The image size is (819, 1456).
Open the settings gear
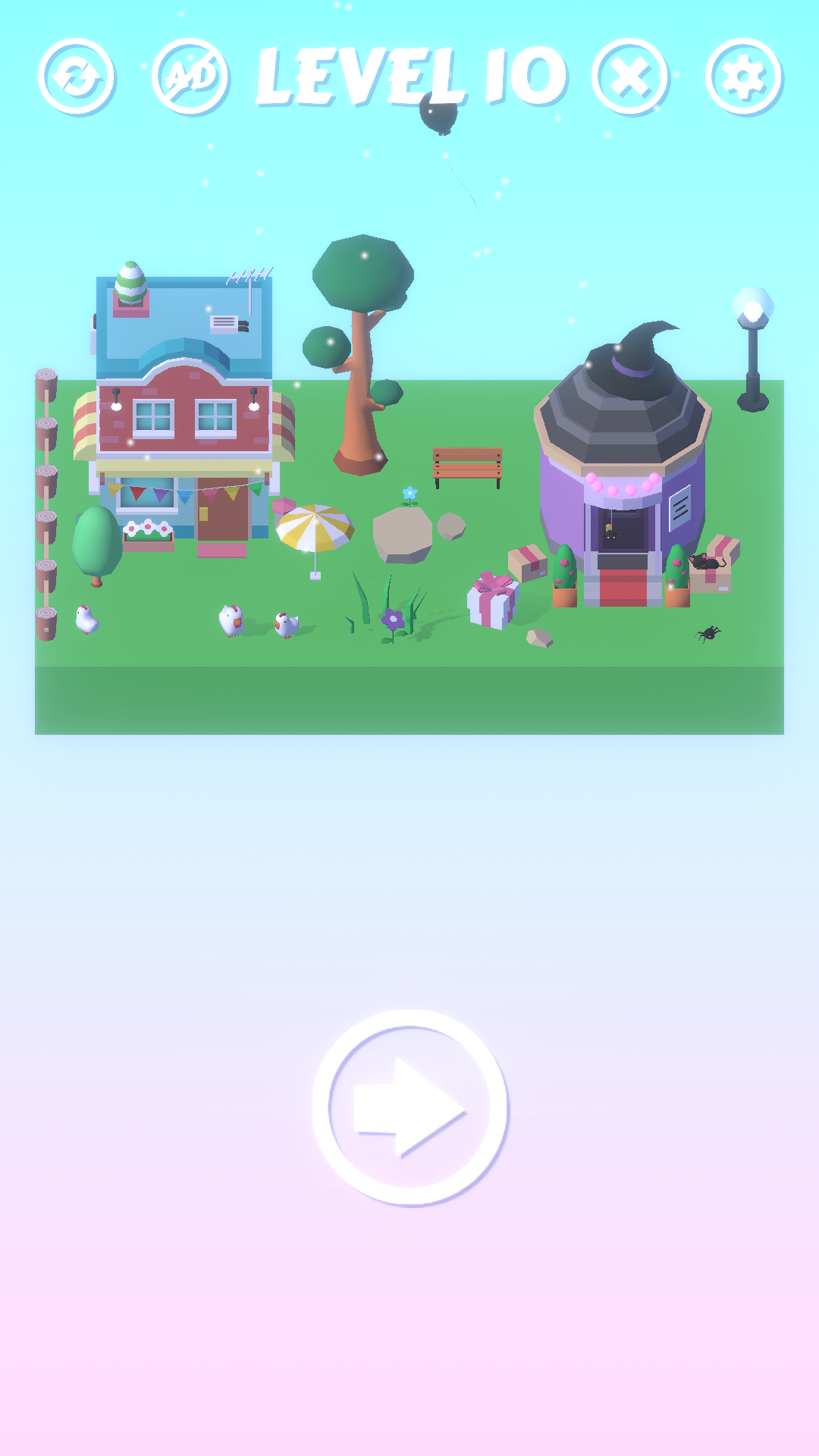741,76
